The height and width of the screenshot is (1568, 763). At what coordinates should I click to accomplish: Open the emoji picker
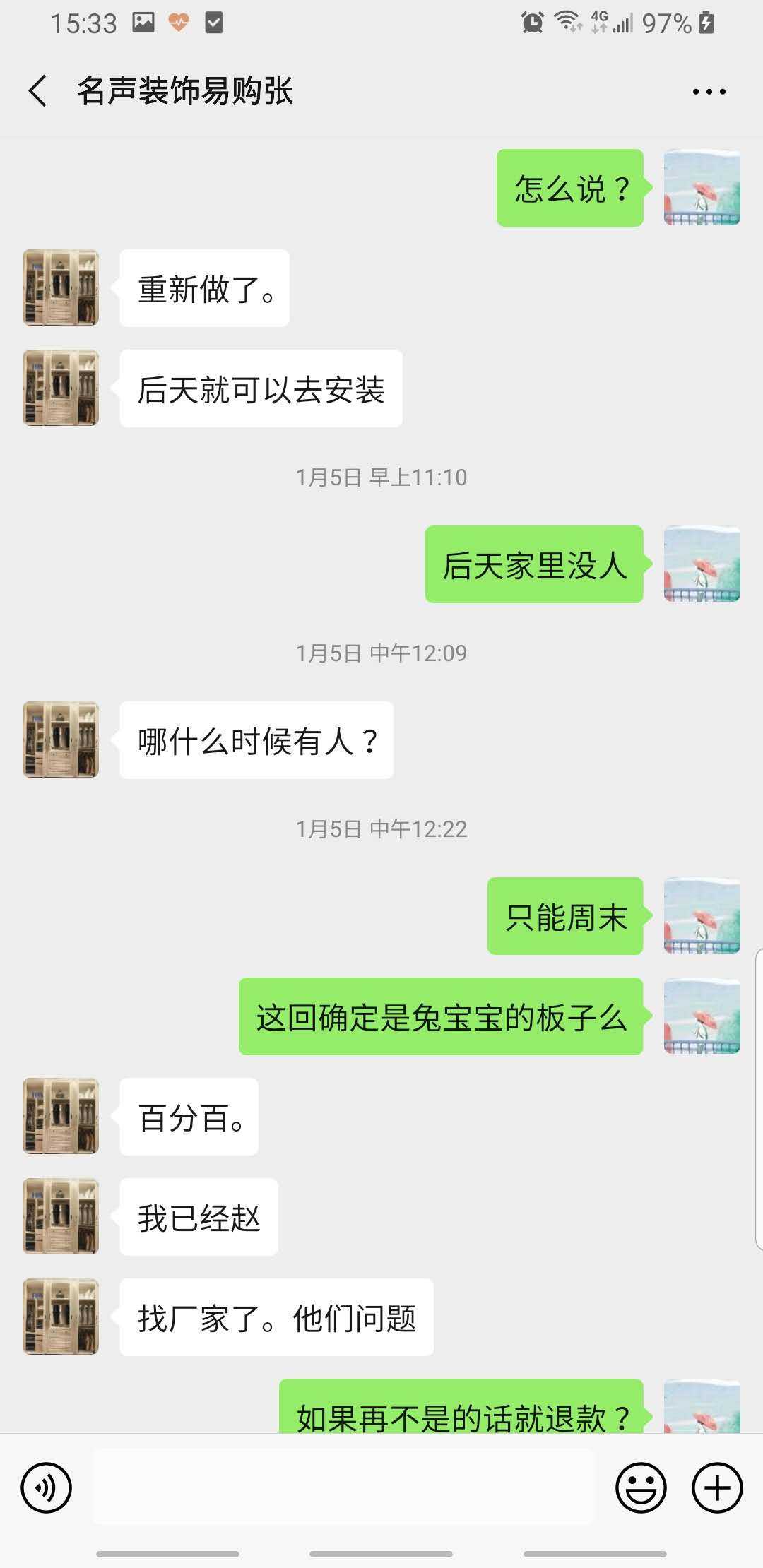(x=641, y=1487)
